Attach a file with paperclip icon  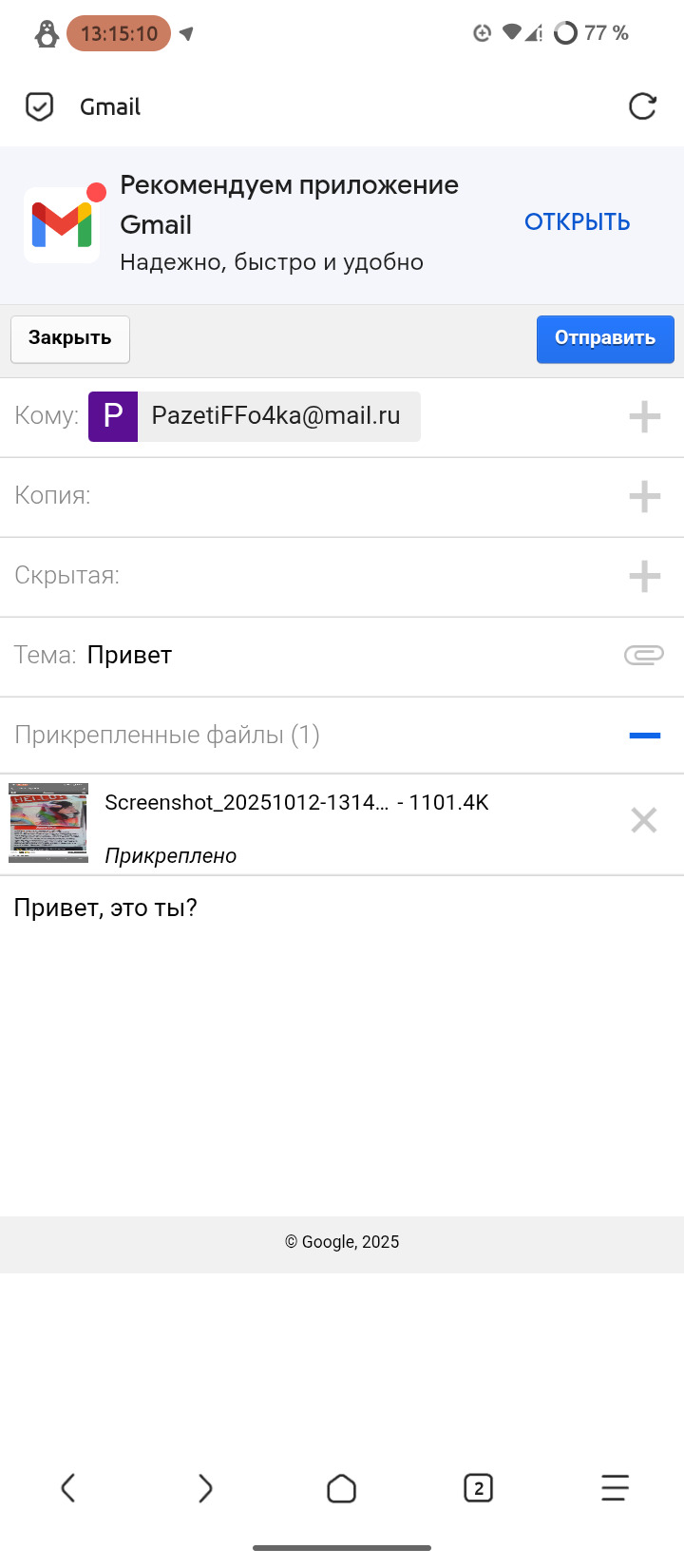point(644,655)
